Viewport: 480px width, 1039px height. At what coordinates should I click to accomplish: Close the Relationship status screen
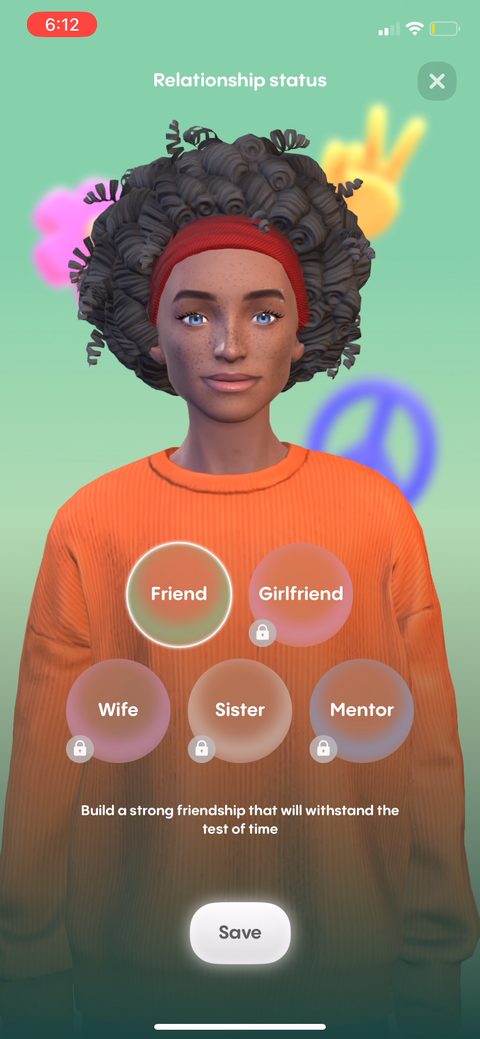coord(437,82)
